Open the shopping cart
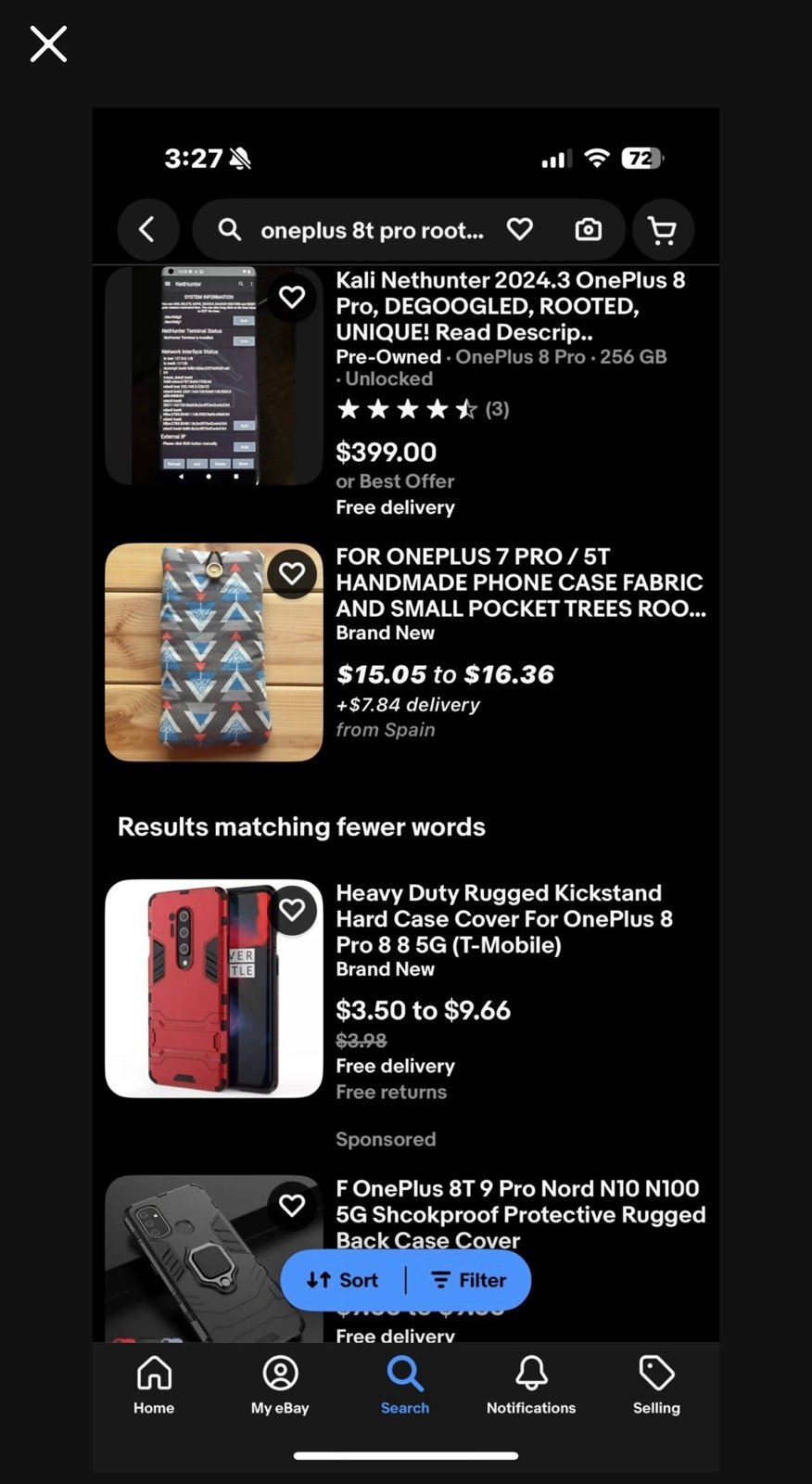The width and height of the screenshot is (812, 1484). (x=663, y=229)
